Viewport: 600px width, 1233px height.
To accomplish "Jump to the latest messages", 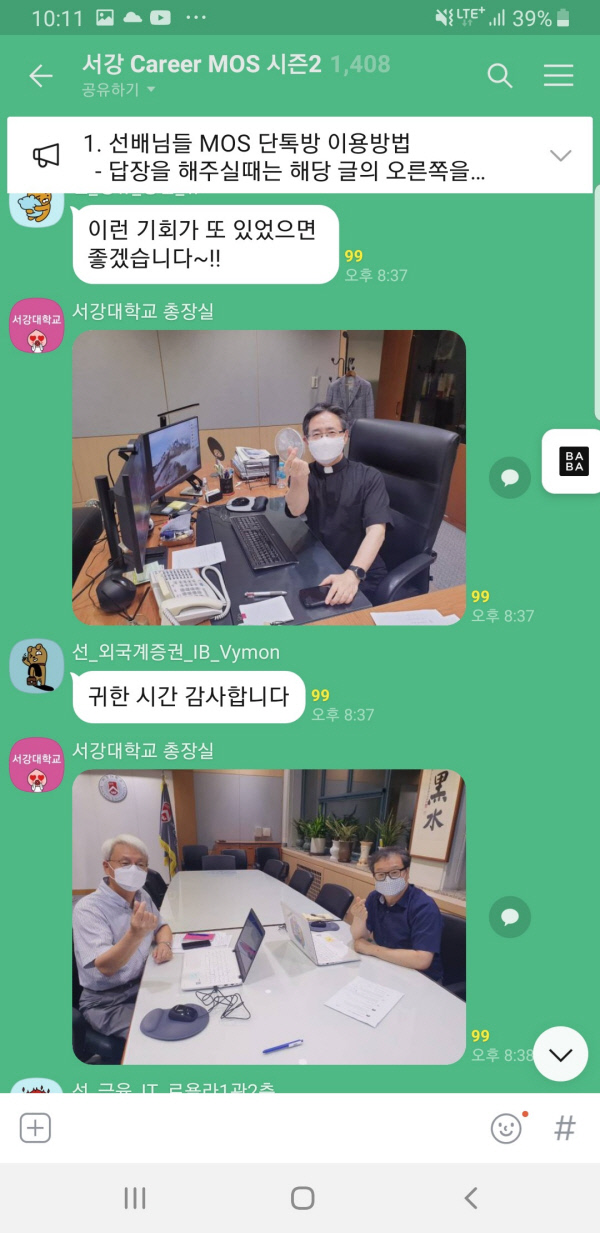I will (x=560, y=1054).
